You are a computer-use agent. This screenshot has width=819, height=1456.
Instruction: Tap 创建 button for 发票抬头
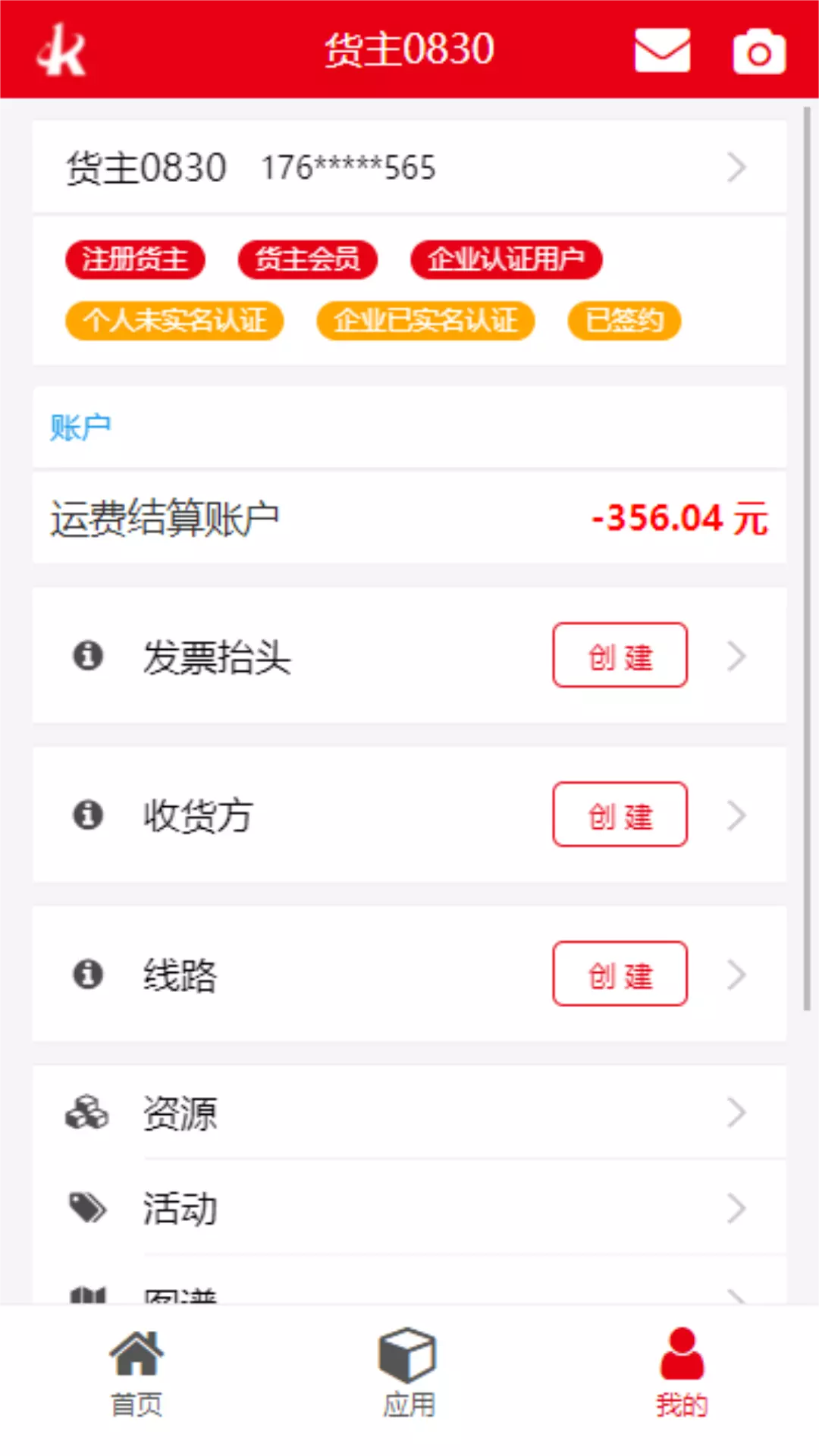pos(620,655)
